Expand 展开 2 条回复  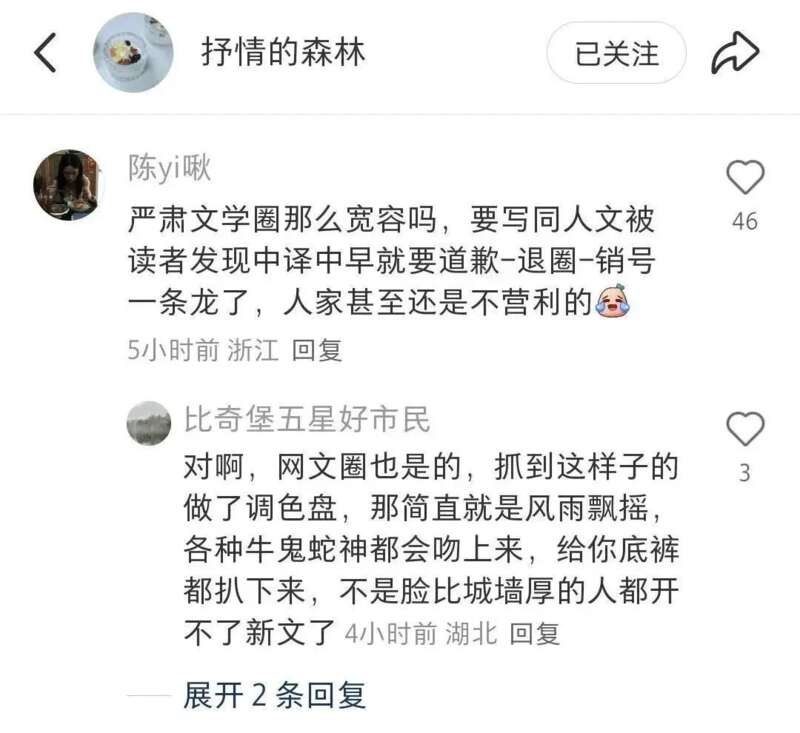coord(274,693)
